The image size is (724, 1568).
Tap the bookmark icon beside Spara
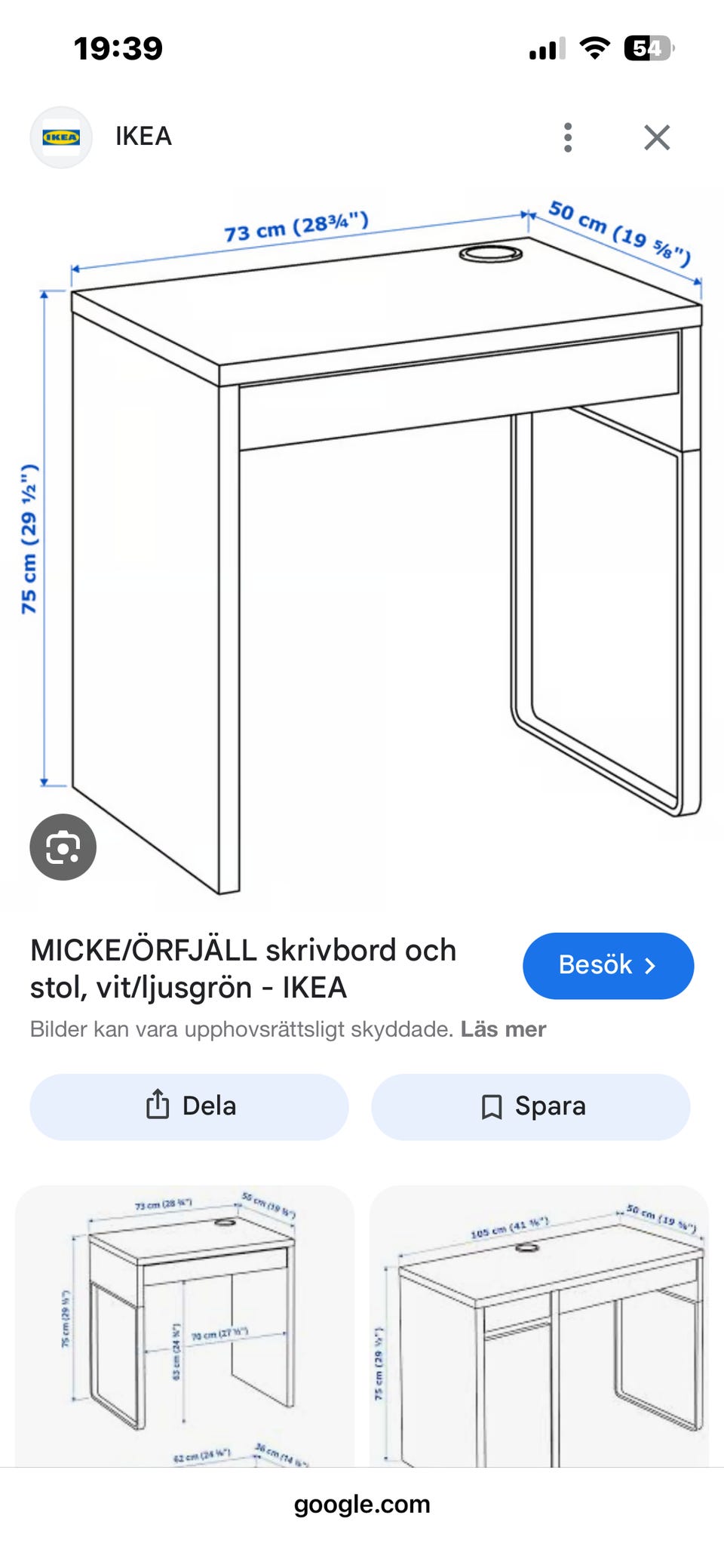pos(494,1106)
